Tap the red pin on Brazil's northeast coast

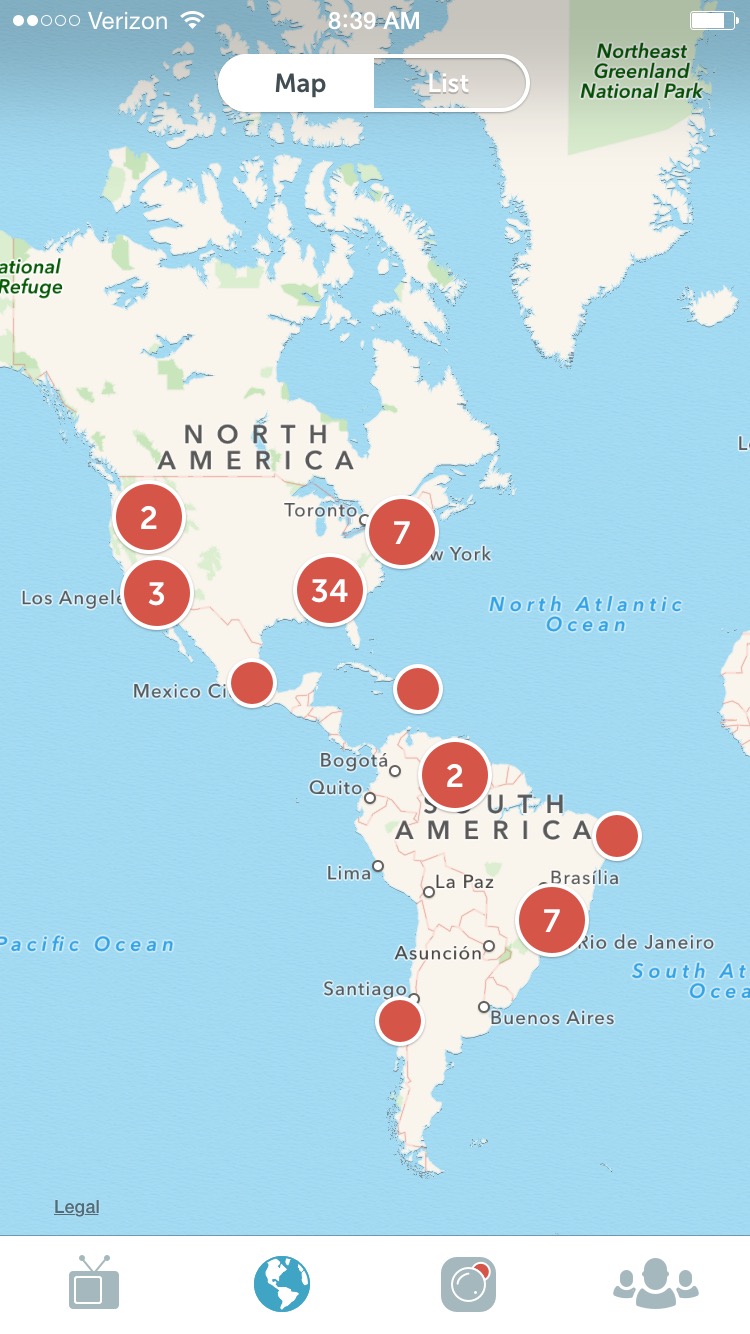pos(617,835)
